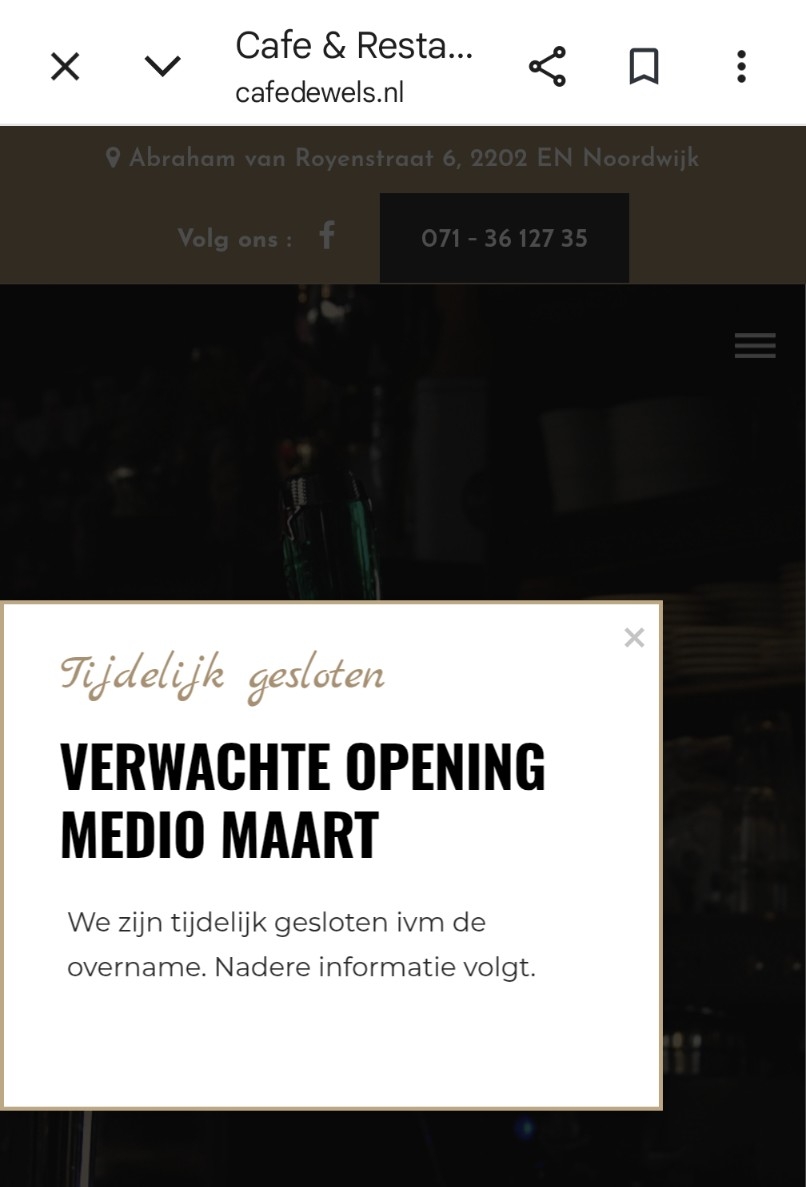Open the hamburger navigation menu

(755, 346)
